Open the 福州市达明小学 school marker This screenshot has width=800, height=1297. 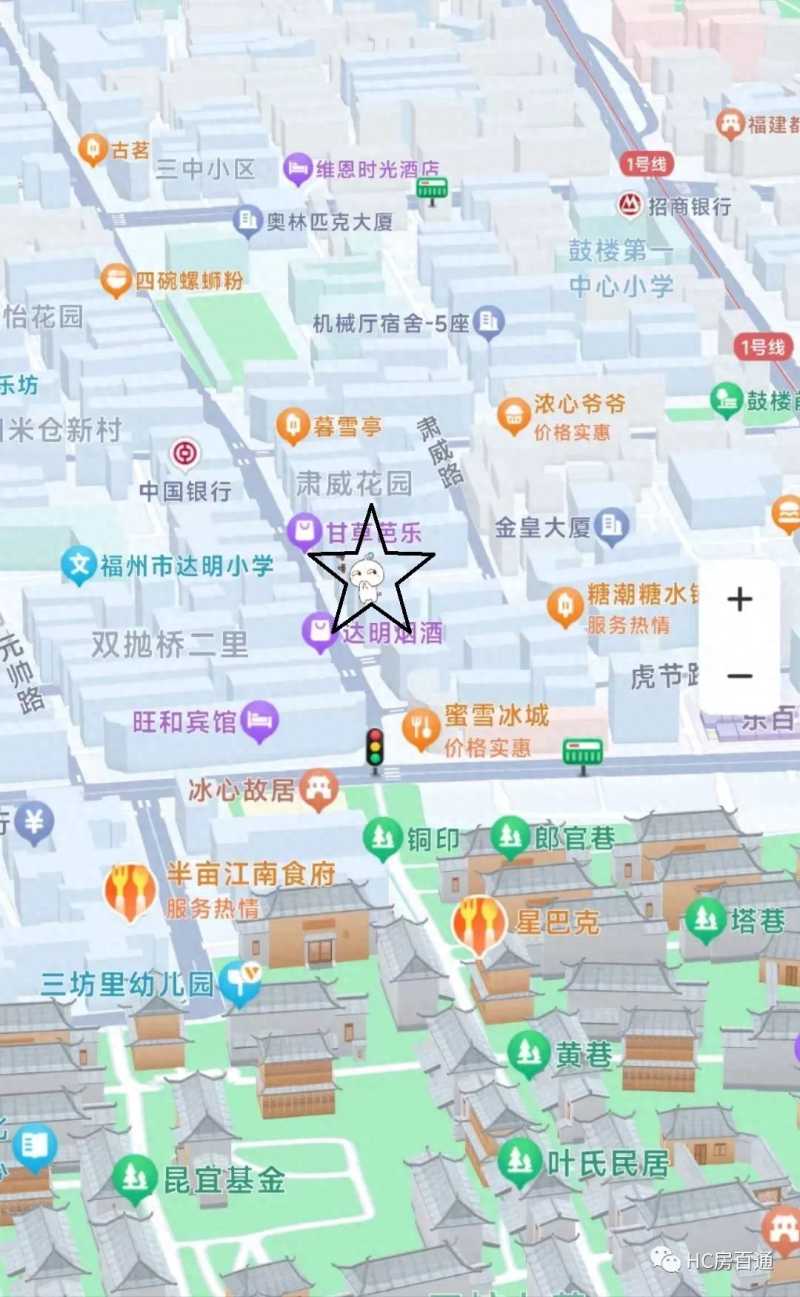click(78, 565)
